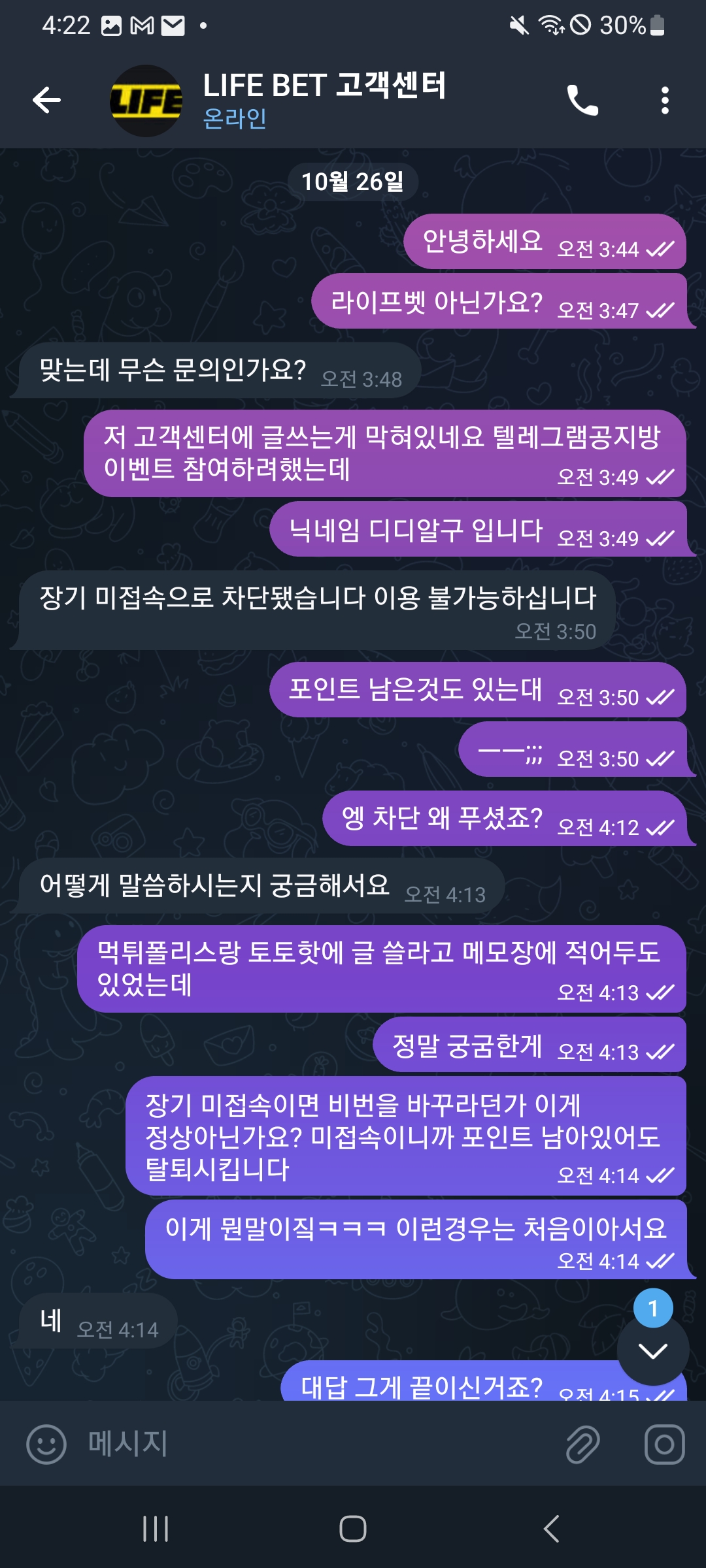
Task: Open LIFE BET 고객센터 profile from header
Action: tap(324, 100)
